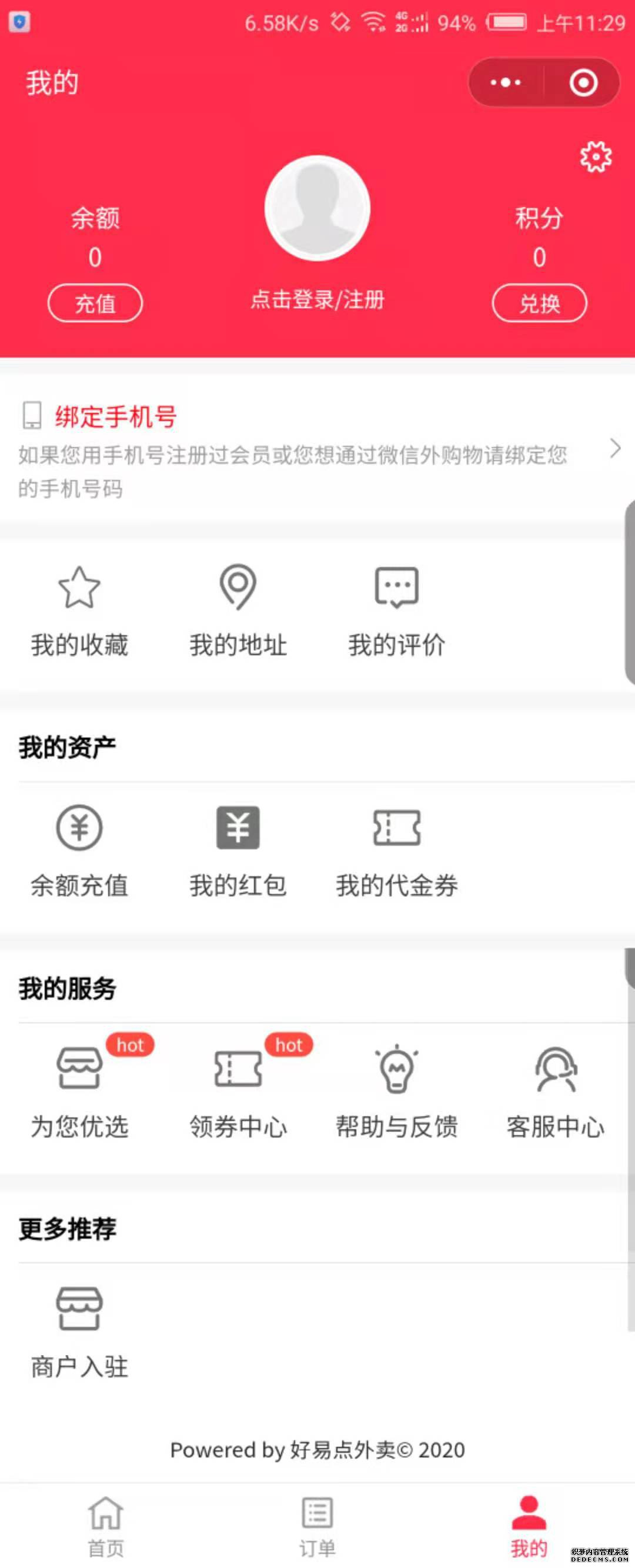Close the mini program via circle button

583,82
